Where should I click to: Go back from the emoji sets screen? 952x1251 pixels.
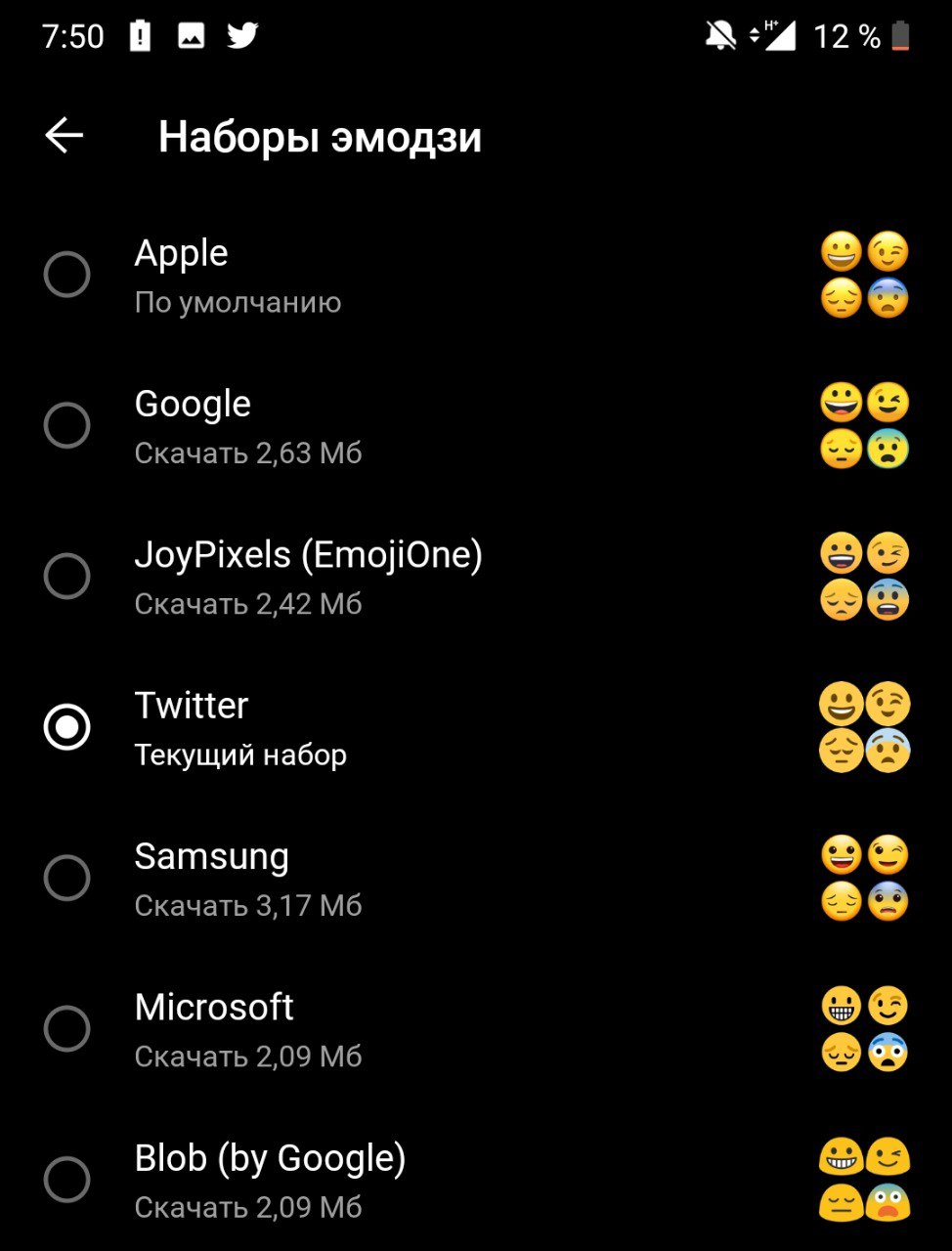[x=65, y=136]
